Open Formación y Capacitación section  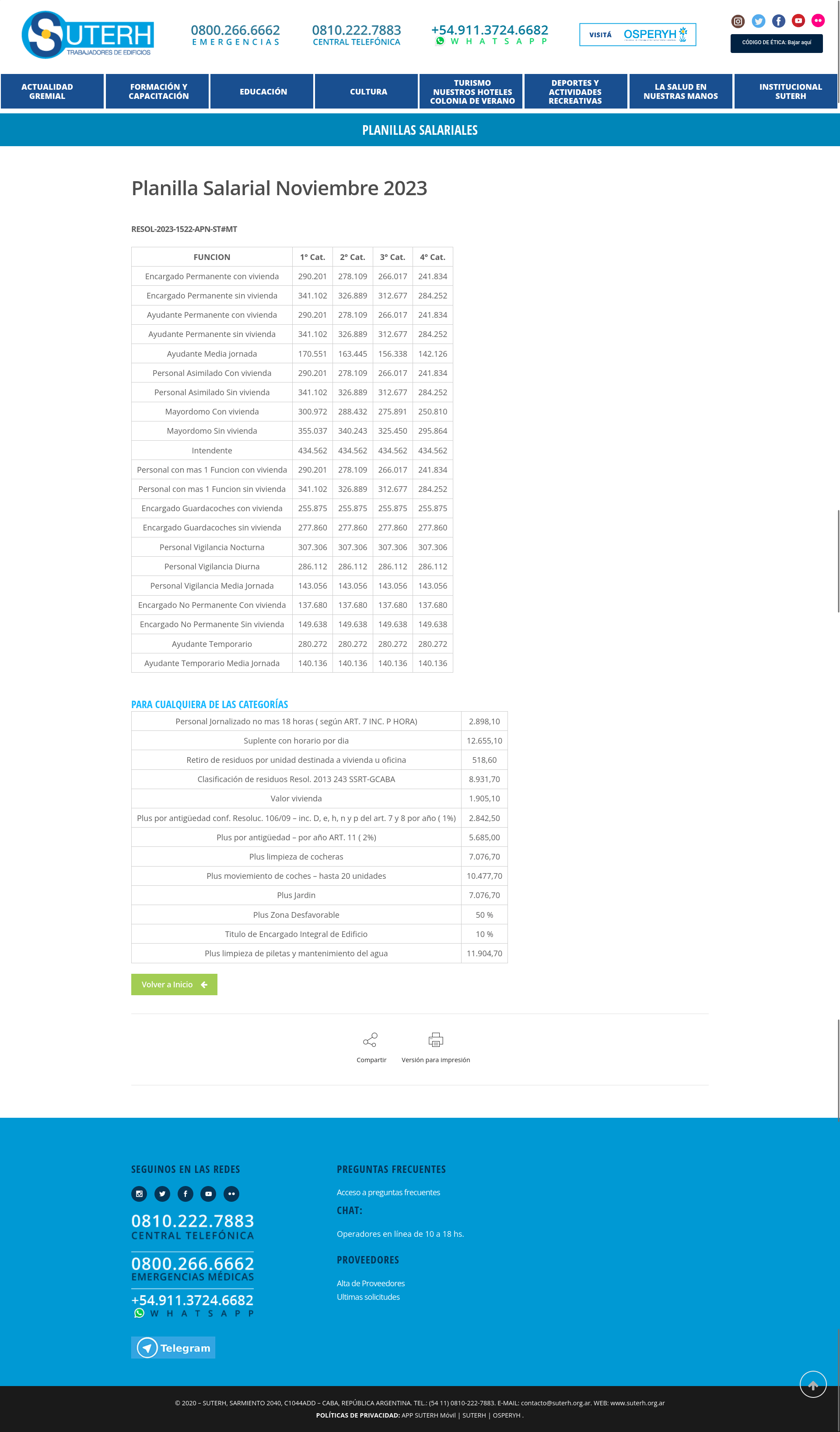[x=157, y=91]
